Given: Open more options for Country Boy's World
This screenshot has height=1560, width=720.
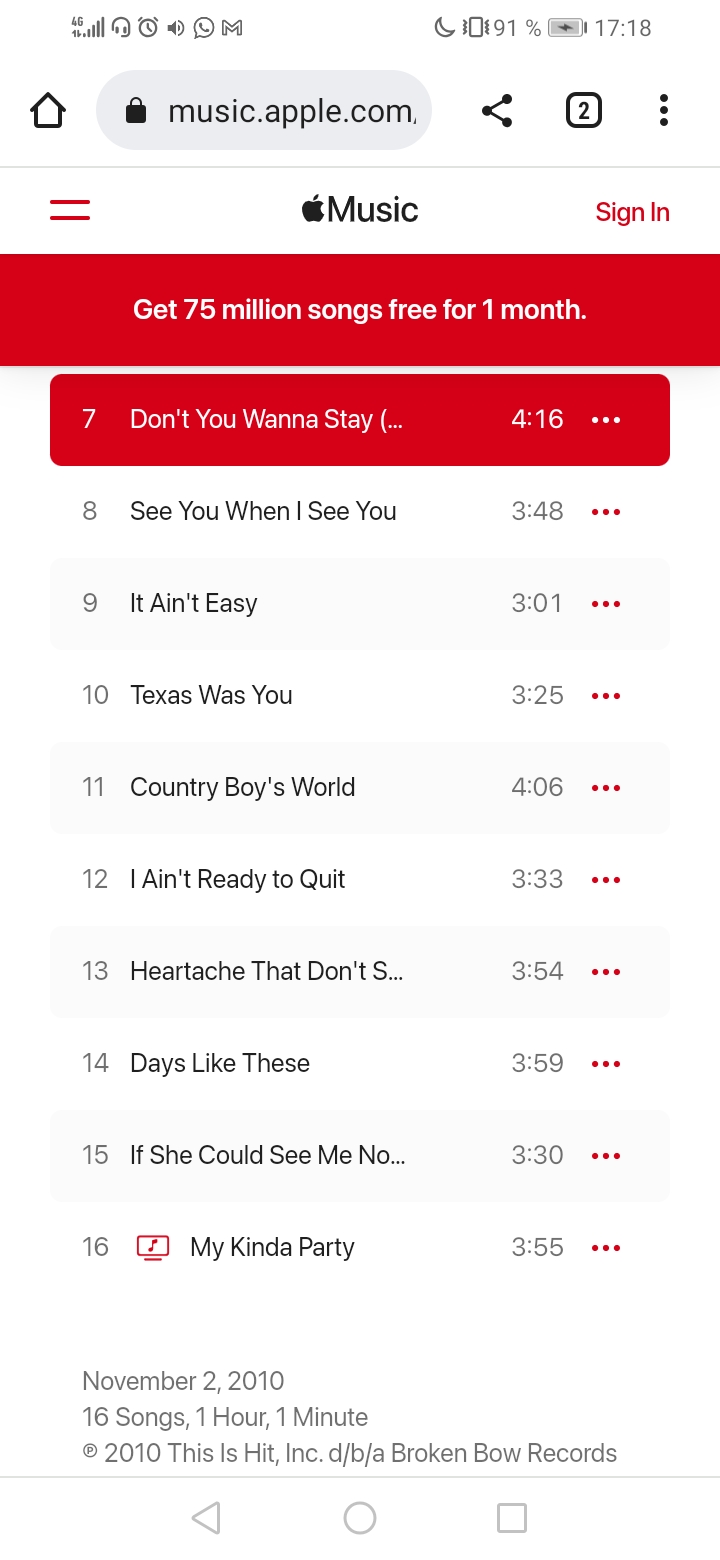Looking at the screenshot, I should [x=606, y=788].
